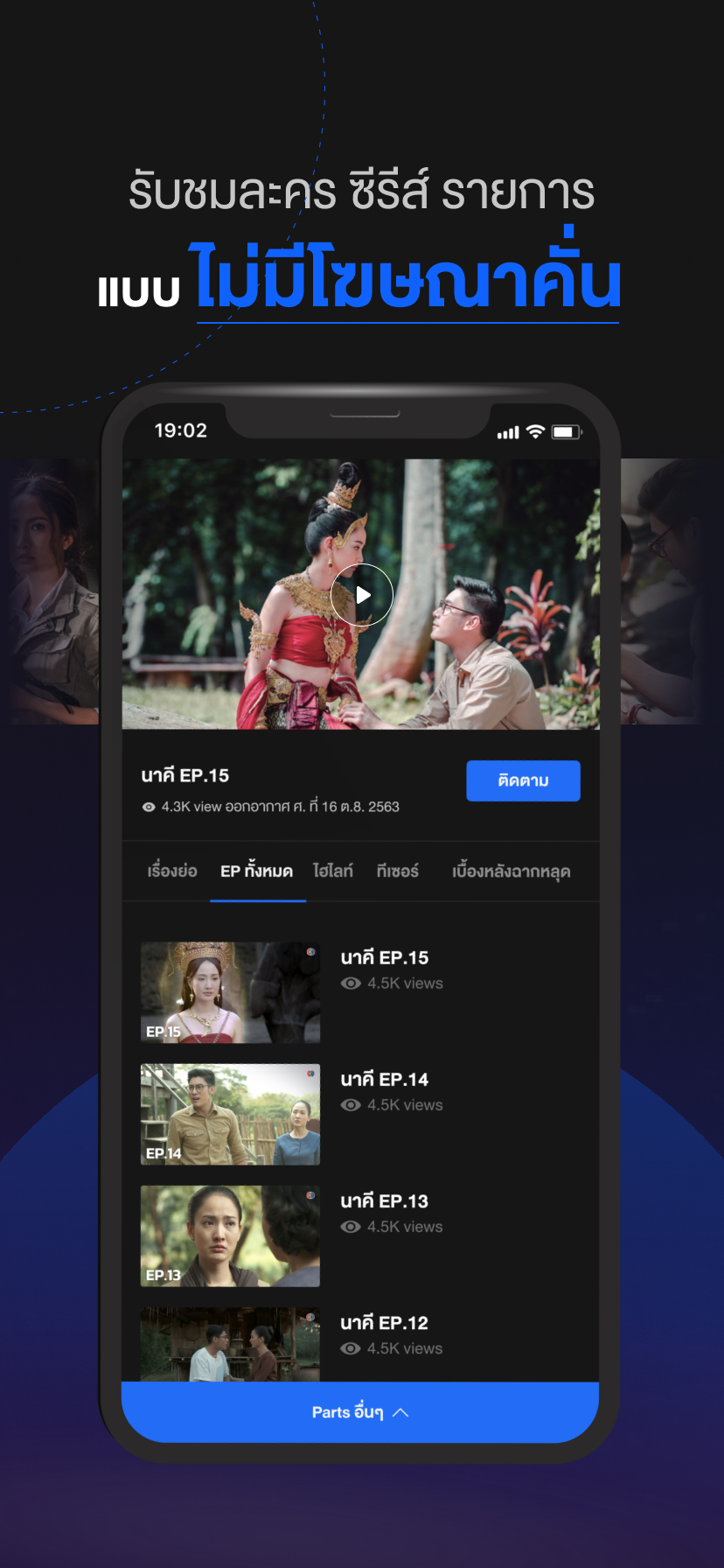Tap the cellular signal bars in the status bar
724x1568 pixels.
[507, 430]
